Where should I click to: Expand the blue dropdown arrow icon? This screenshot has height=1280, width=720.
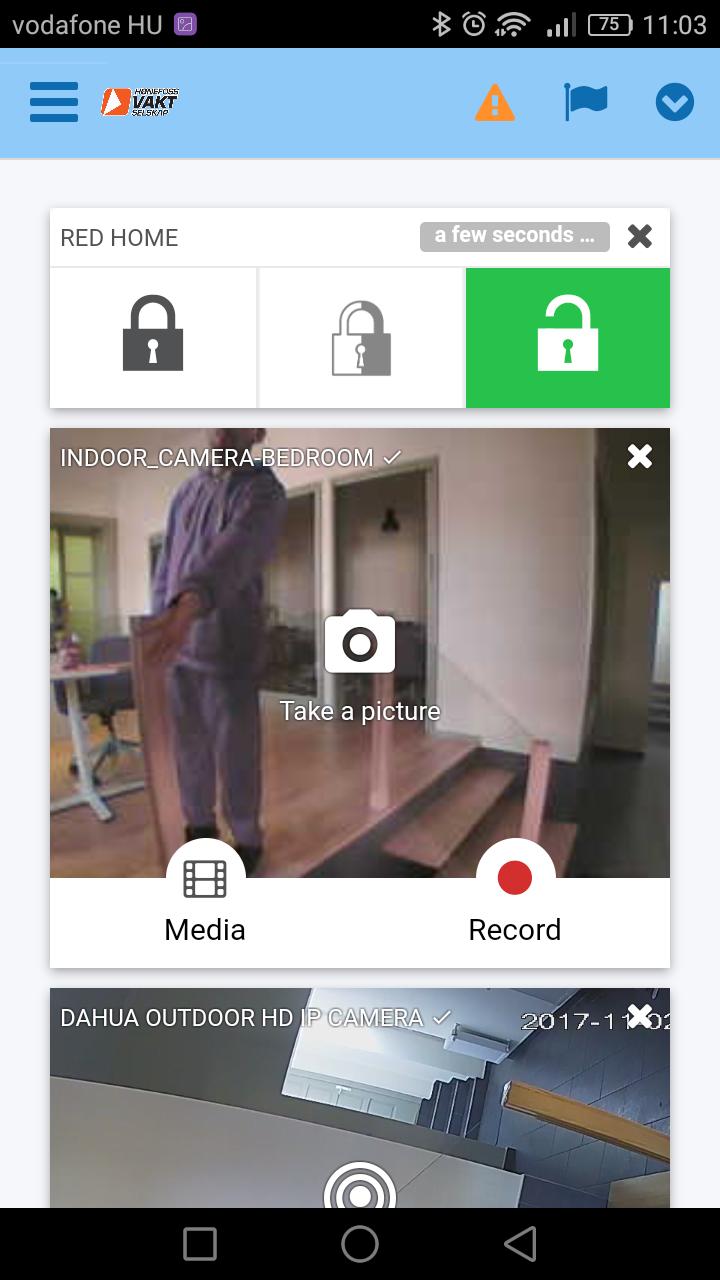(x=675, y=102)
